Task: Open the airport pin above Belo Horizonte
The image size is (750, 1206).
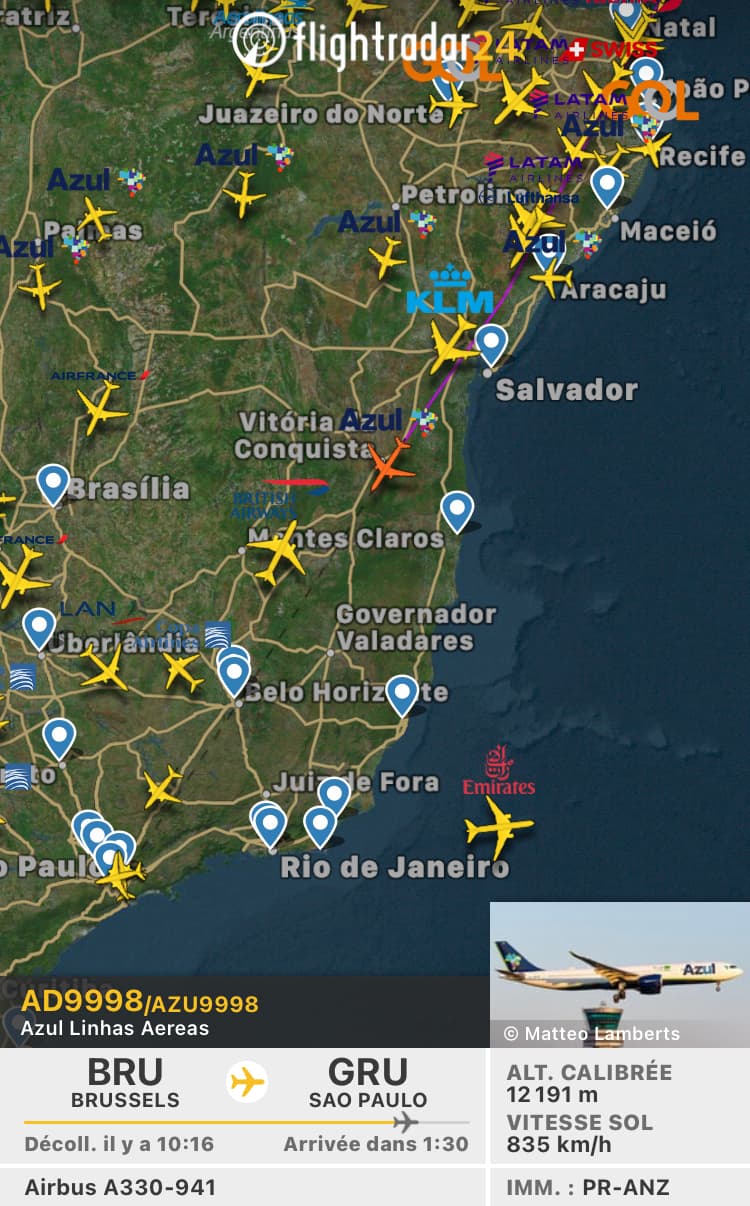Action: pyautogui.click(x=234, y=674)
